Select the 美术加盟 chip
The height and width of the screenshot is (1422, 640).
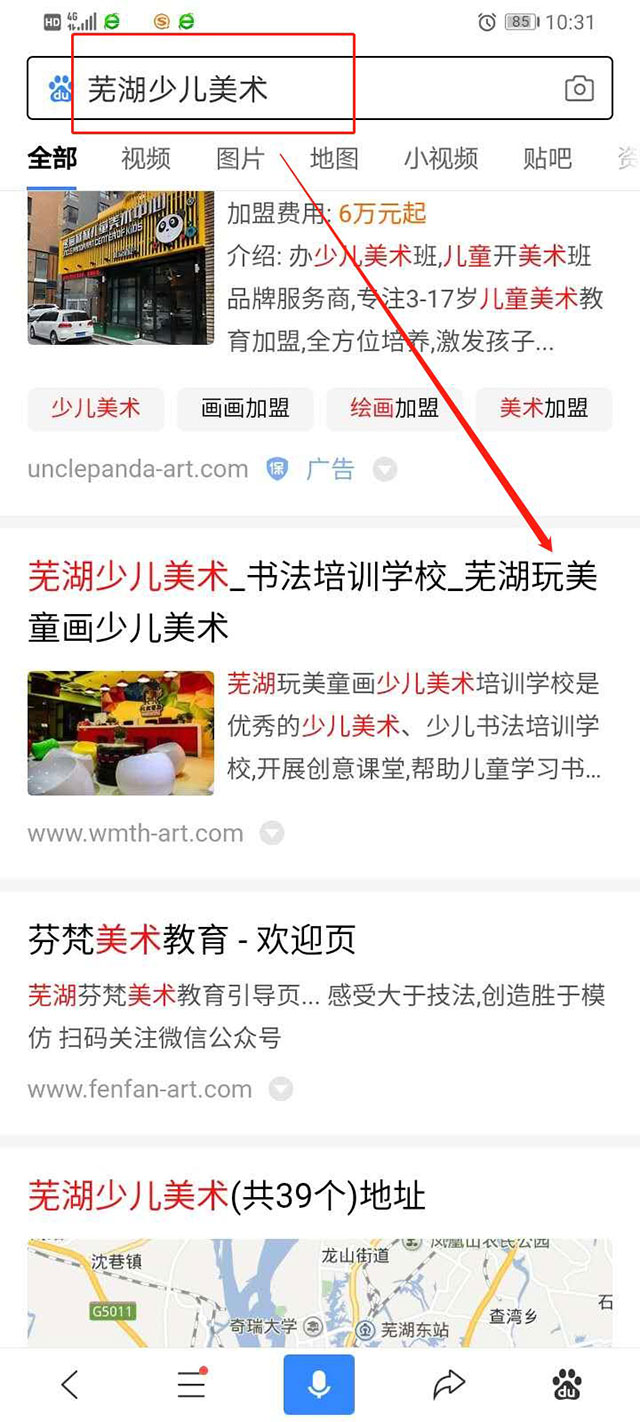click(x=544, y=408)
